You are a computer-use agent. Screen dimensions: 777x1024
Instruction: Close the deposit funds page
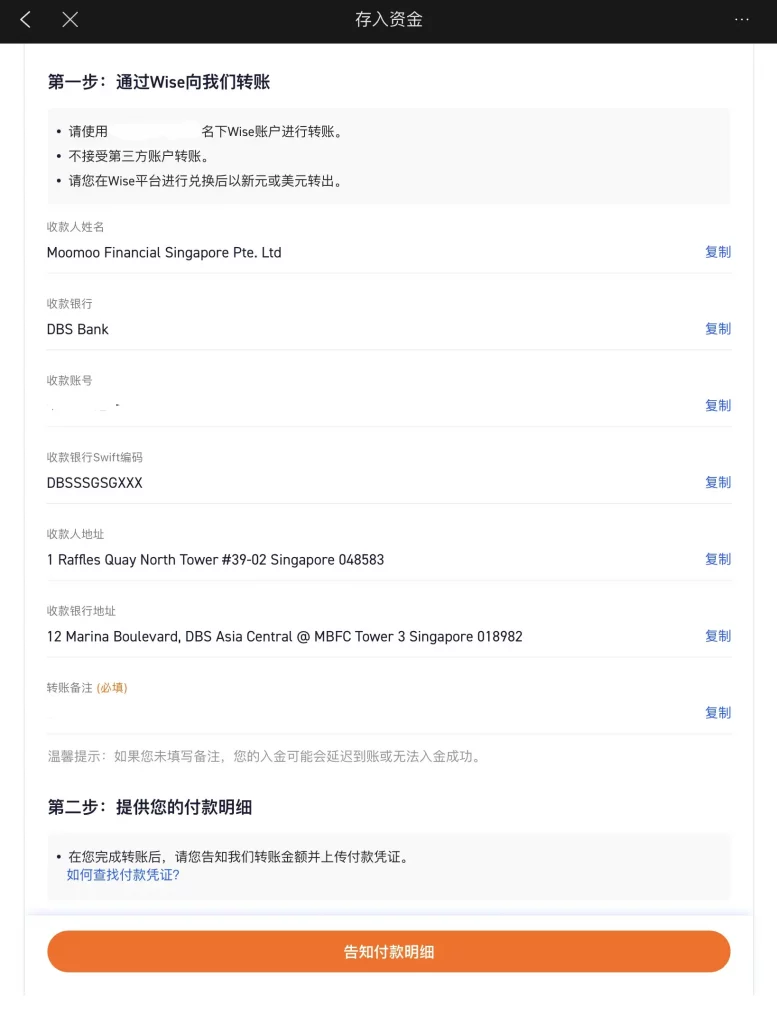coord(70,20)
